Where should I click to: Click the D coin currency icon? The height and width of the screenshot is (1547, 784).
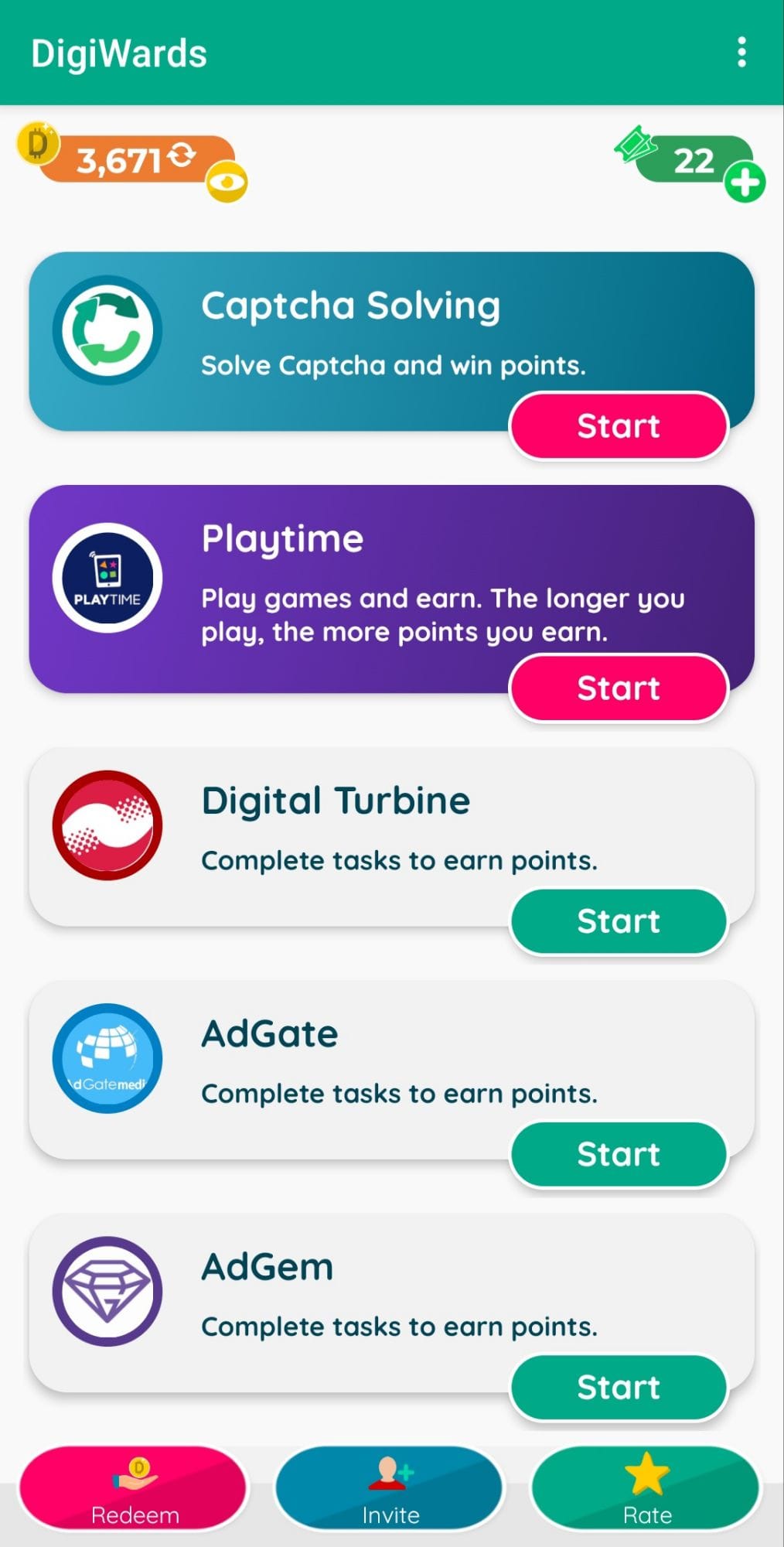point(37,147)
